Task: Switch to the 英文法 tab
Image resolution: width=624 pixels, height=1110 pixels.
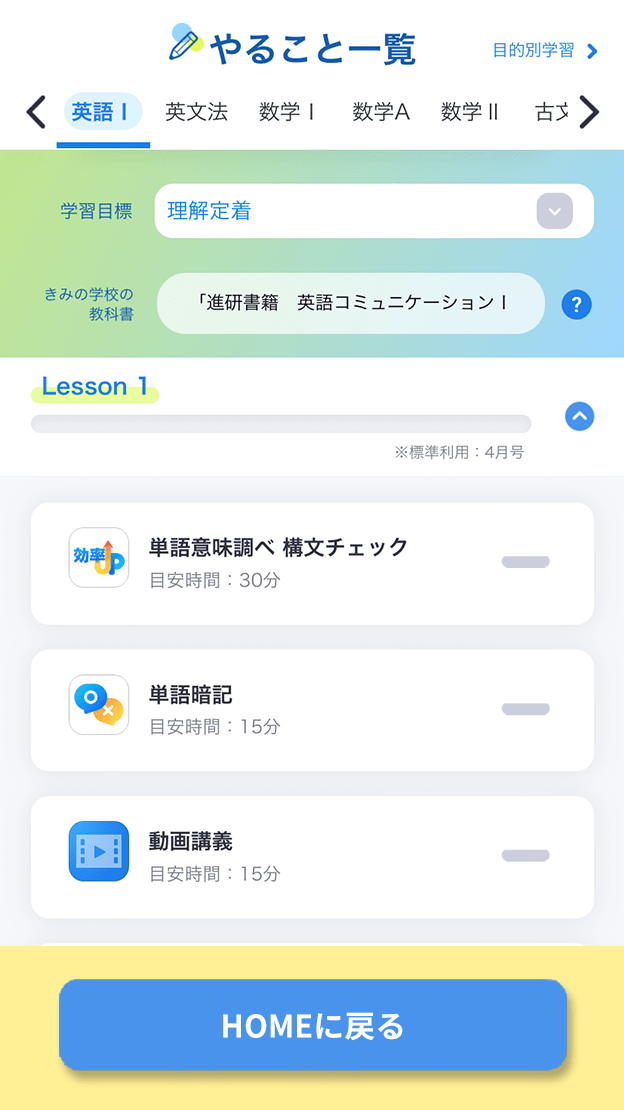Action: pos(196,112)
